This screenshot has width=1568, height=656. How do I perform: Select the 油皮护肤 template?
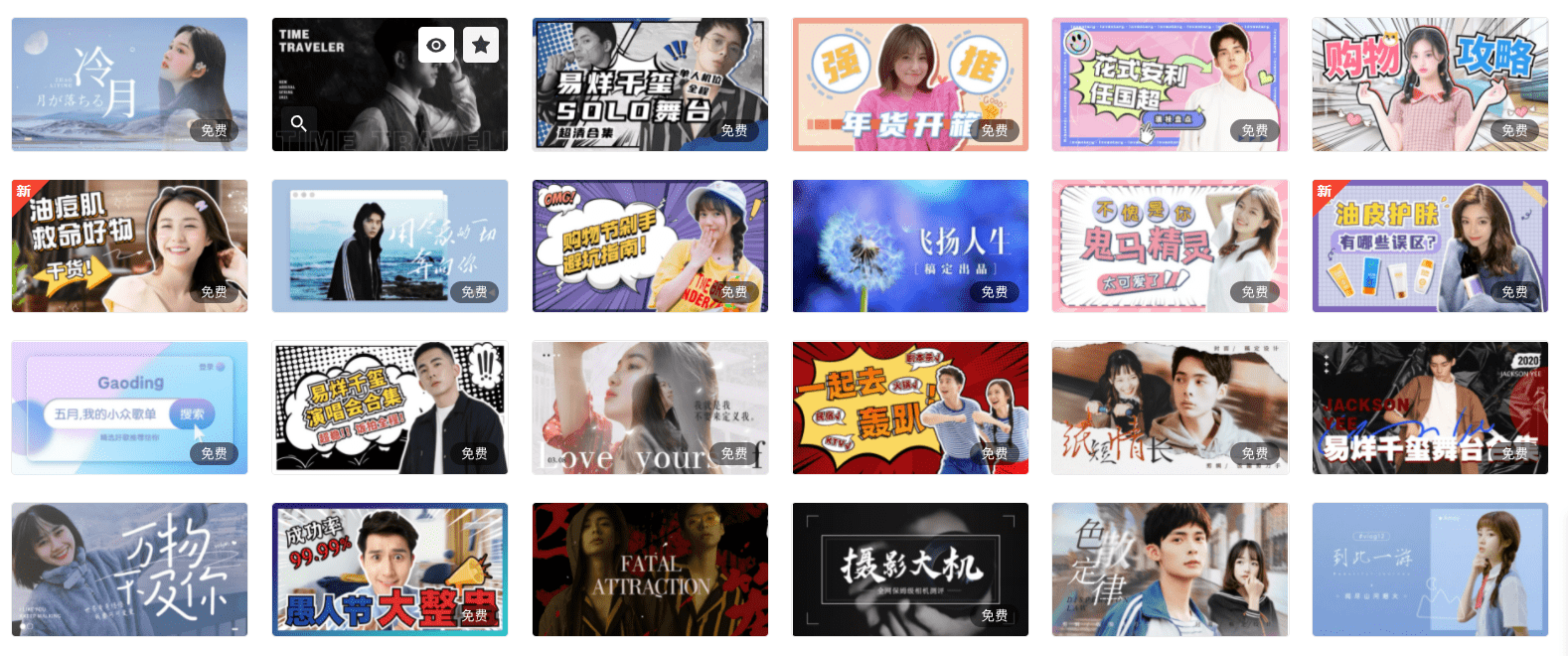coord(1430,246)
